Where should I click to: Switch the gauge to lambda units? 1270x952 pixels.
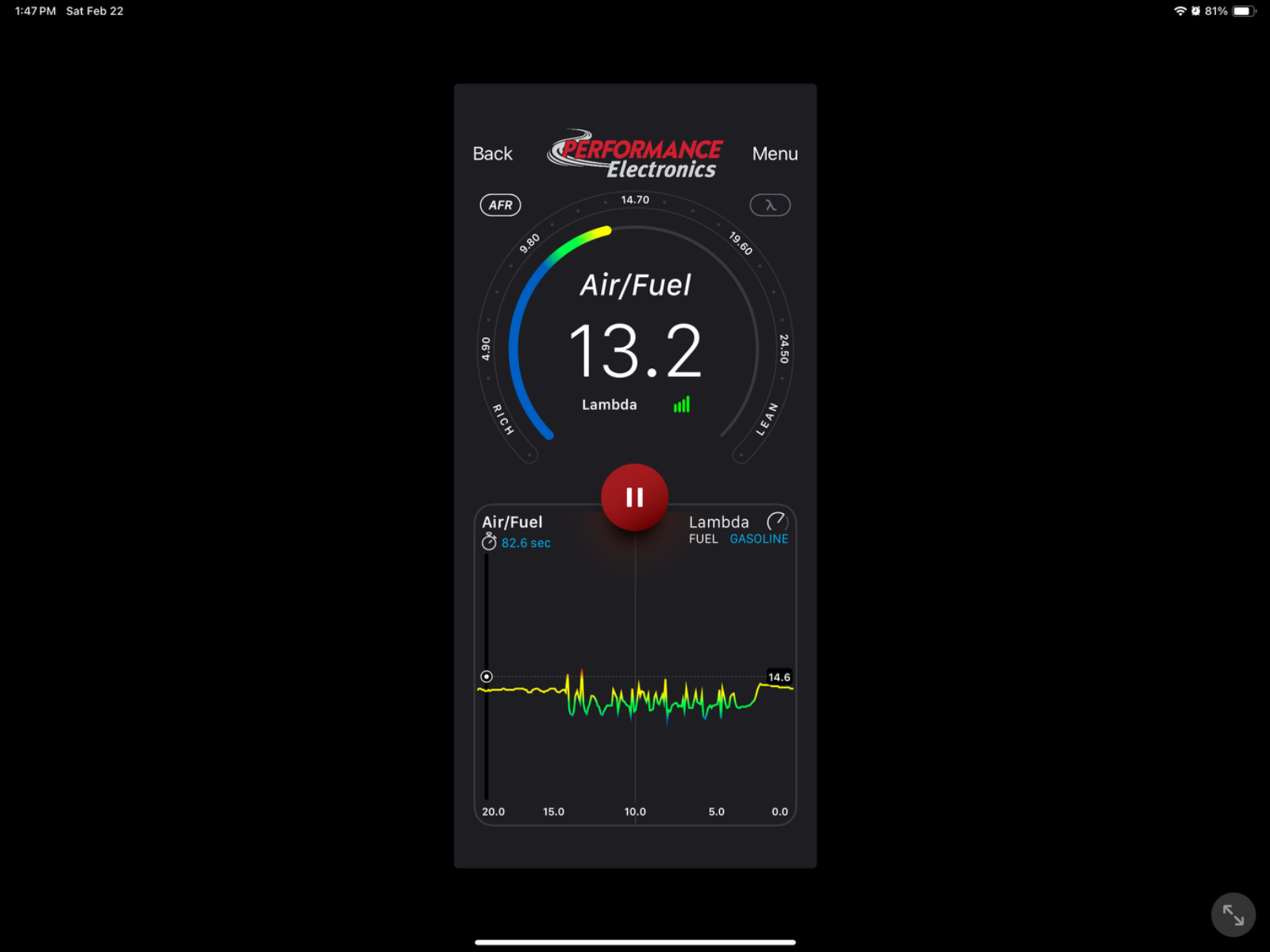[x=770, y=205]
